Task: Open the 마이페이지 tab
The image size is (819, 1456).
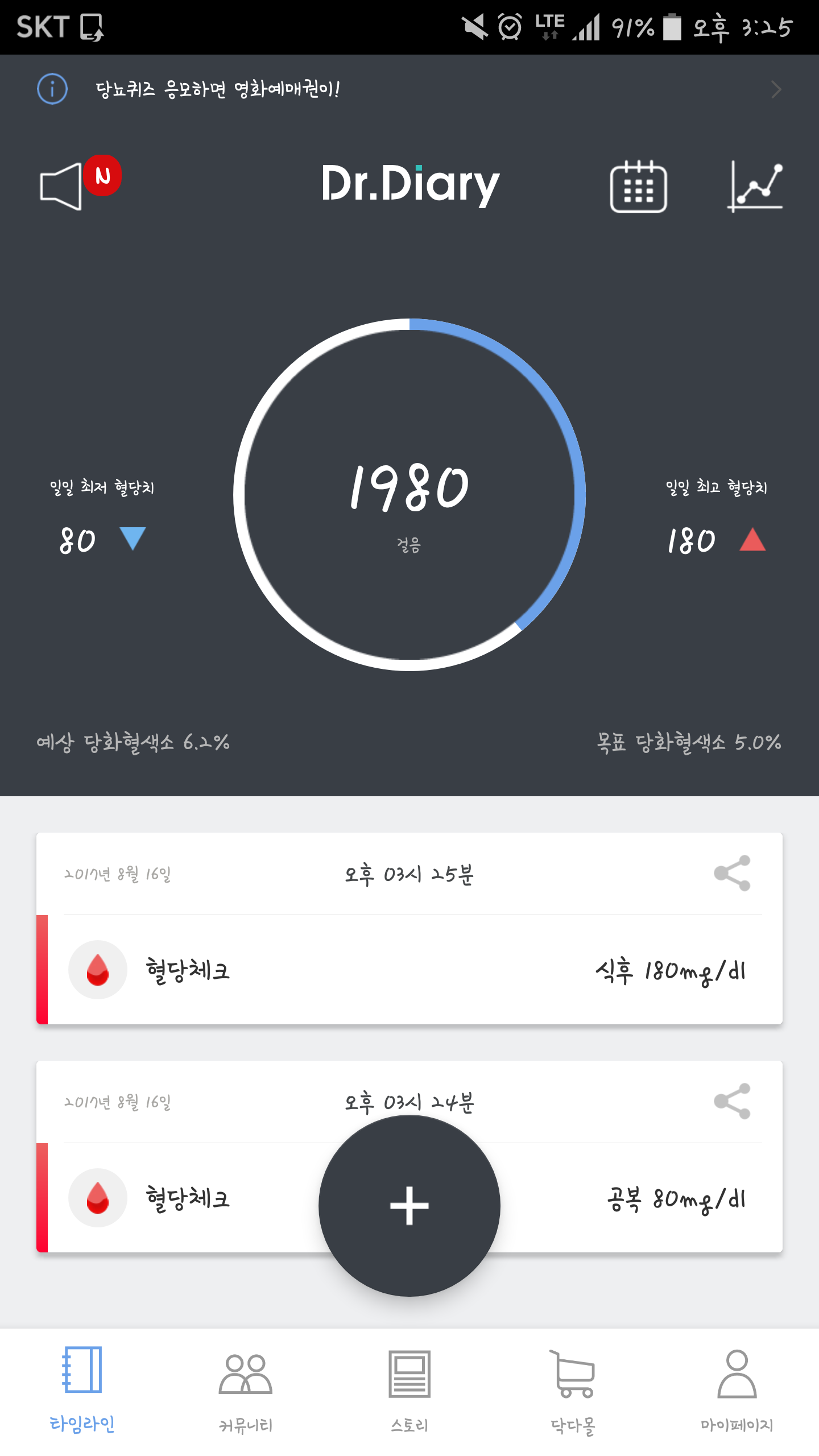Action: 737,1392
